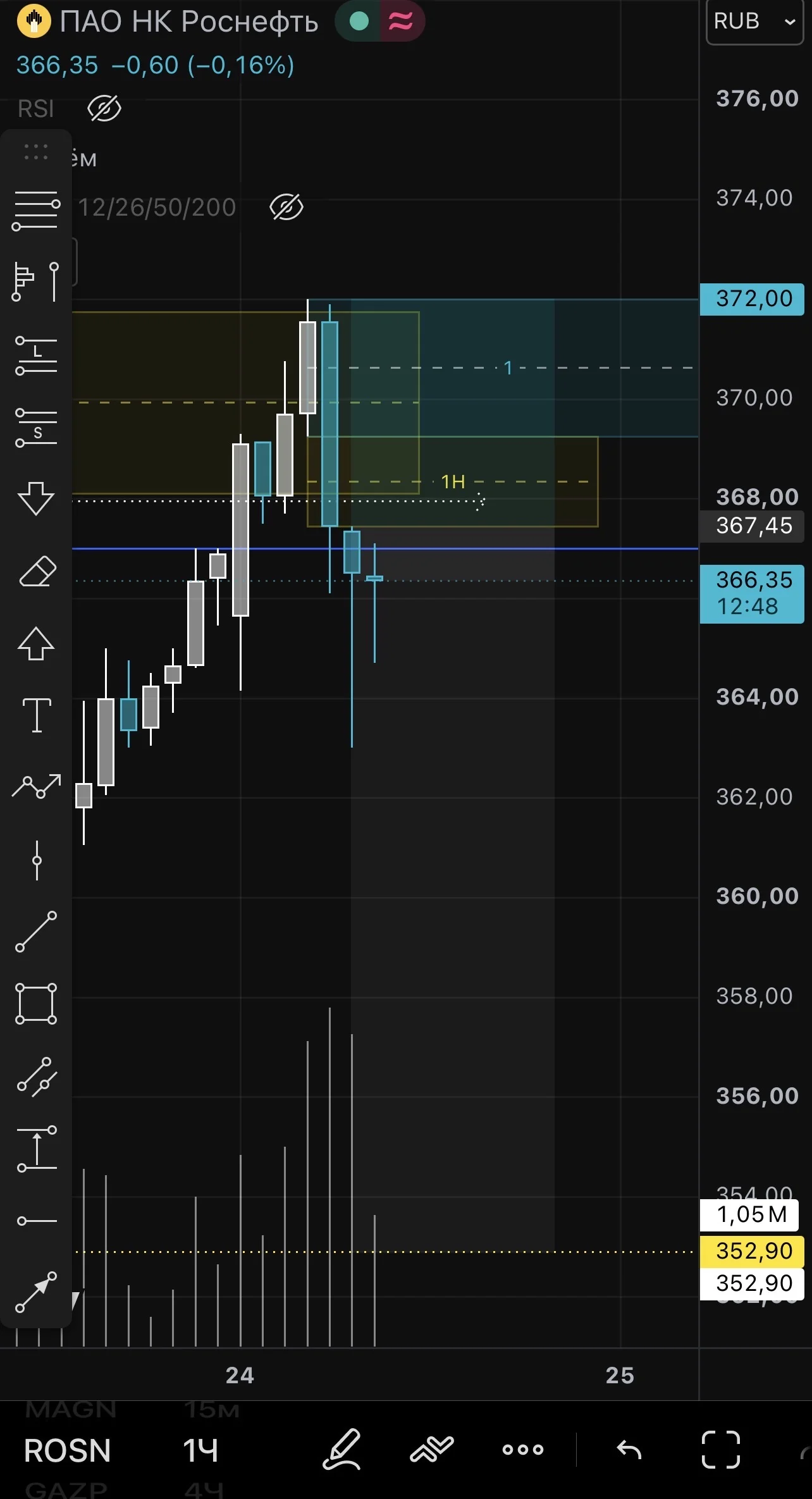Select the polyline arrow path tool

tap(37, 787)
